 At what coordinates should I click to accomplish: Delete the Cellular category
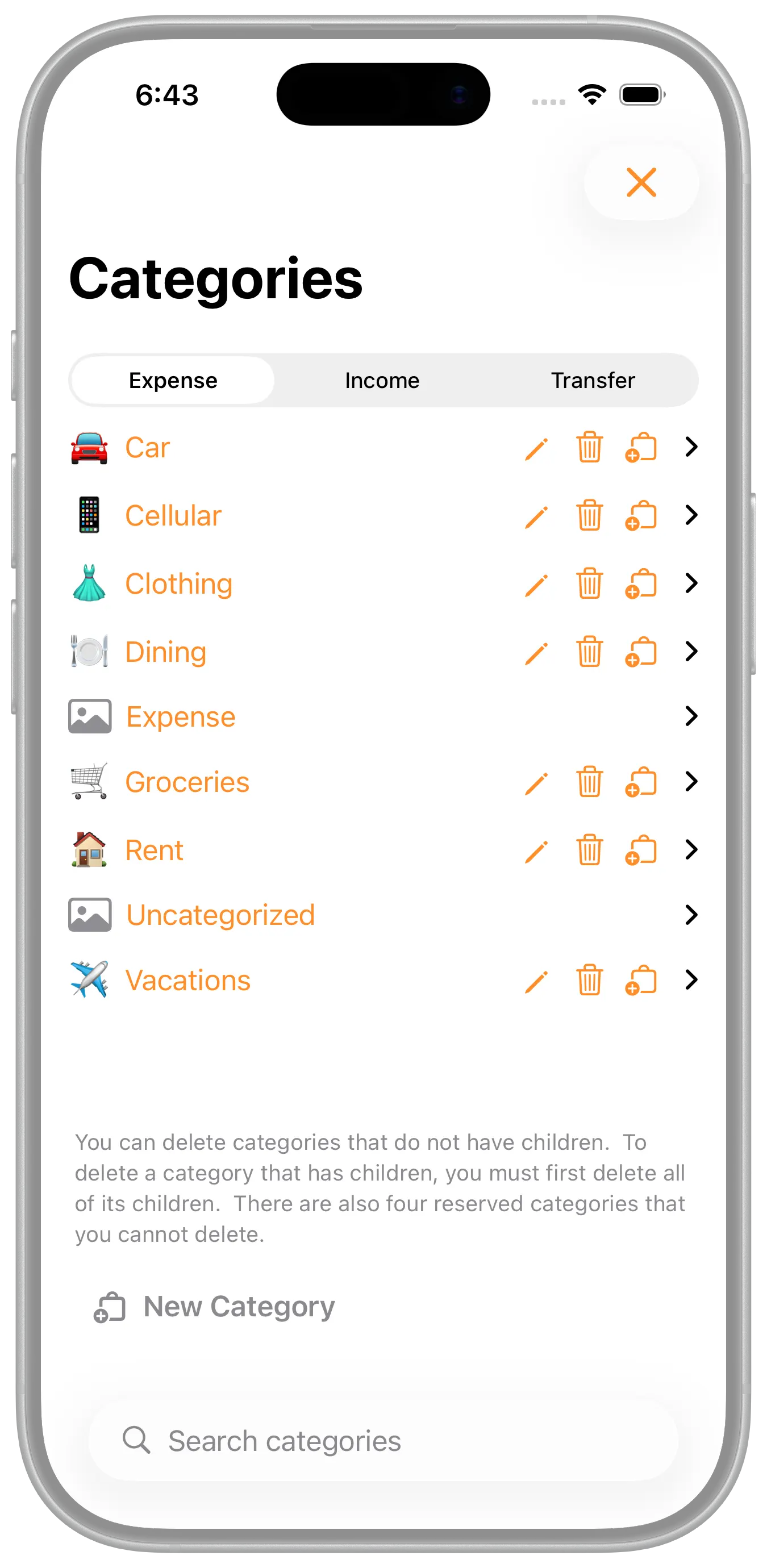(x=589, y=516)
